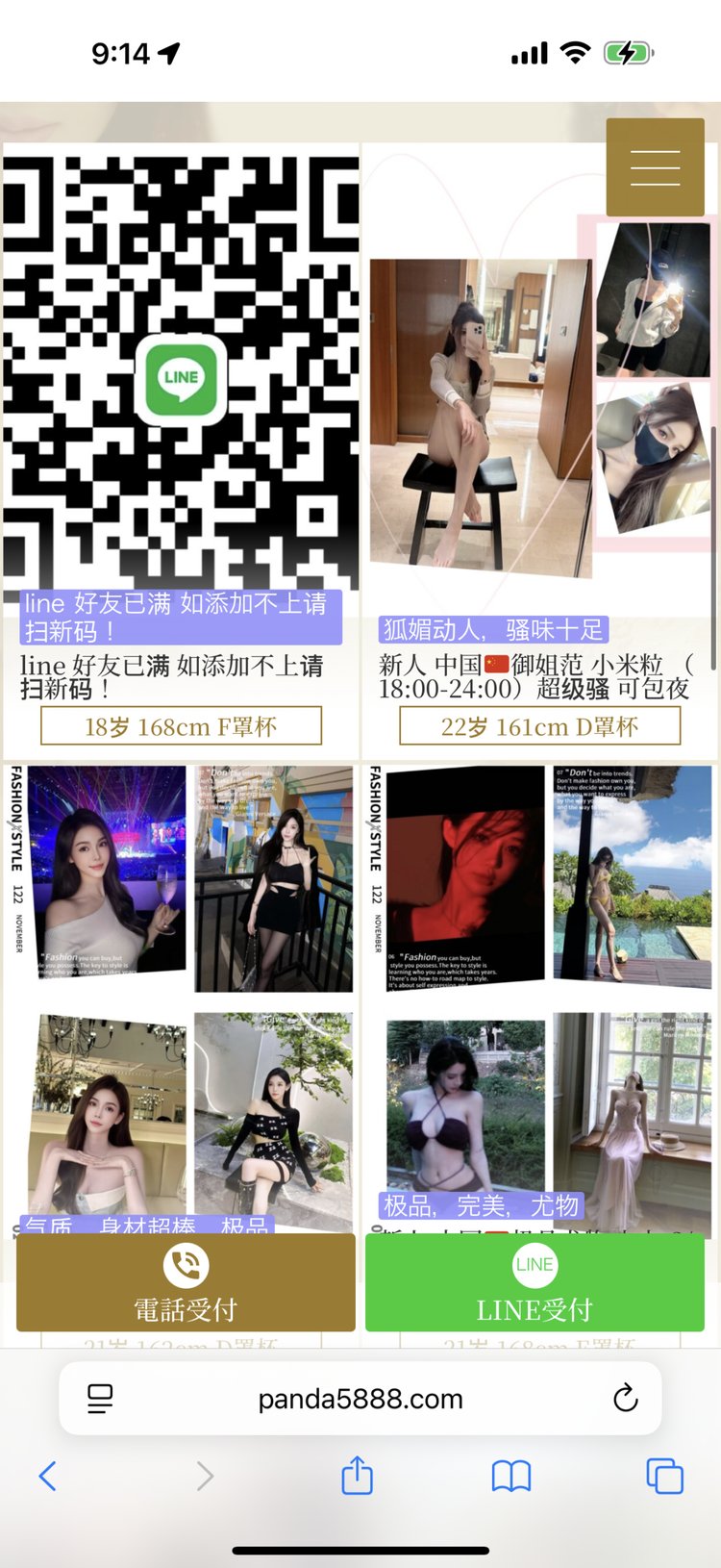
Task: Tap the green LINE受付 button
Action: [x=535, y=1282]
